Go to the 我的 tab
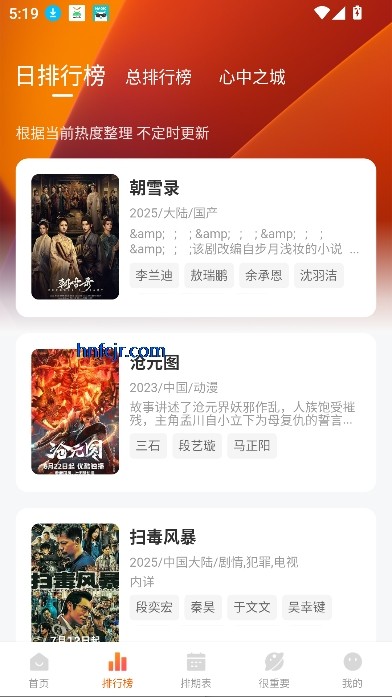392x697 pixels. 352,670
